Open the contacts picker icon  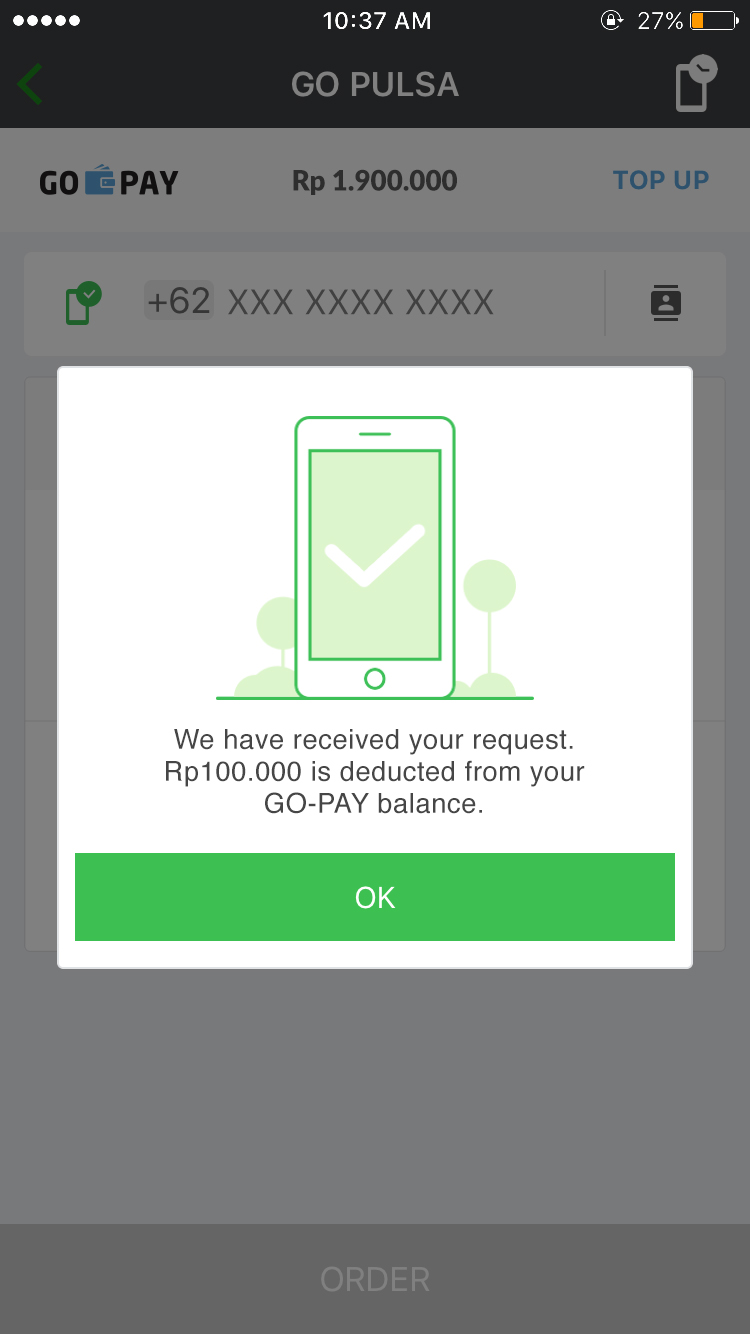666,302
